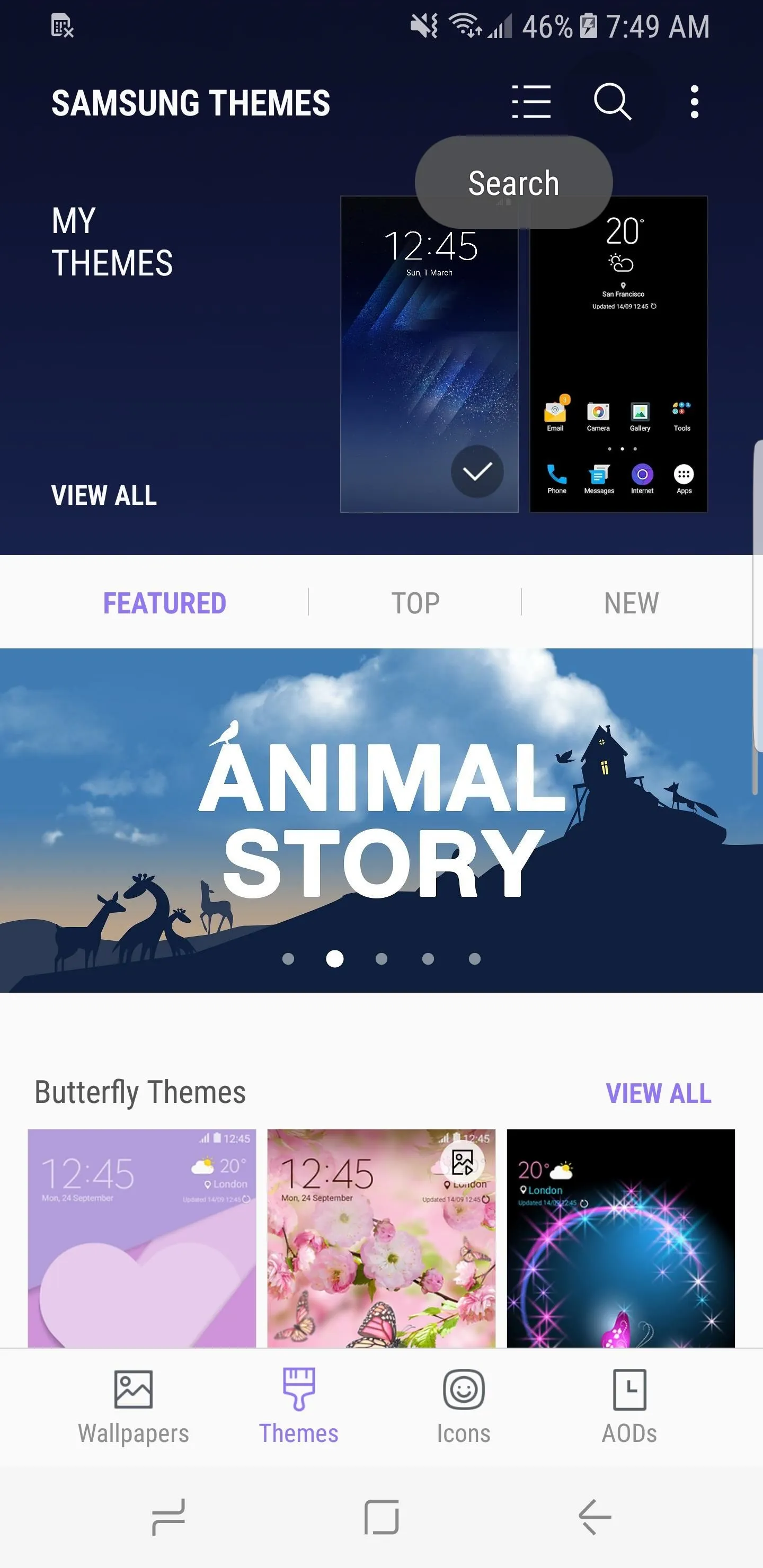Open the Animal Story banner
This screenshot has width=763, height=1568.
pos(381,821)
